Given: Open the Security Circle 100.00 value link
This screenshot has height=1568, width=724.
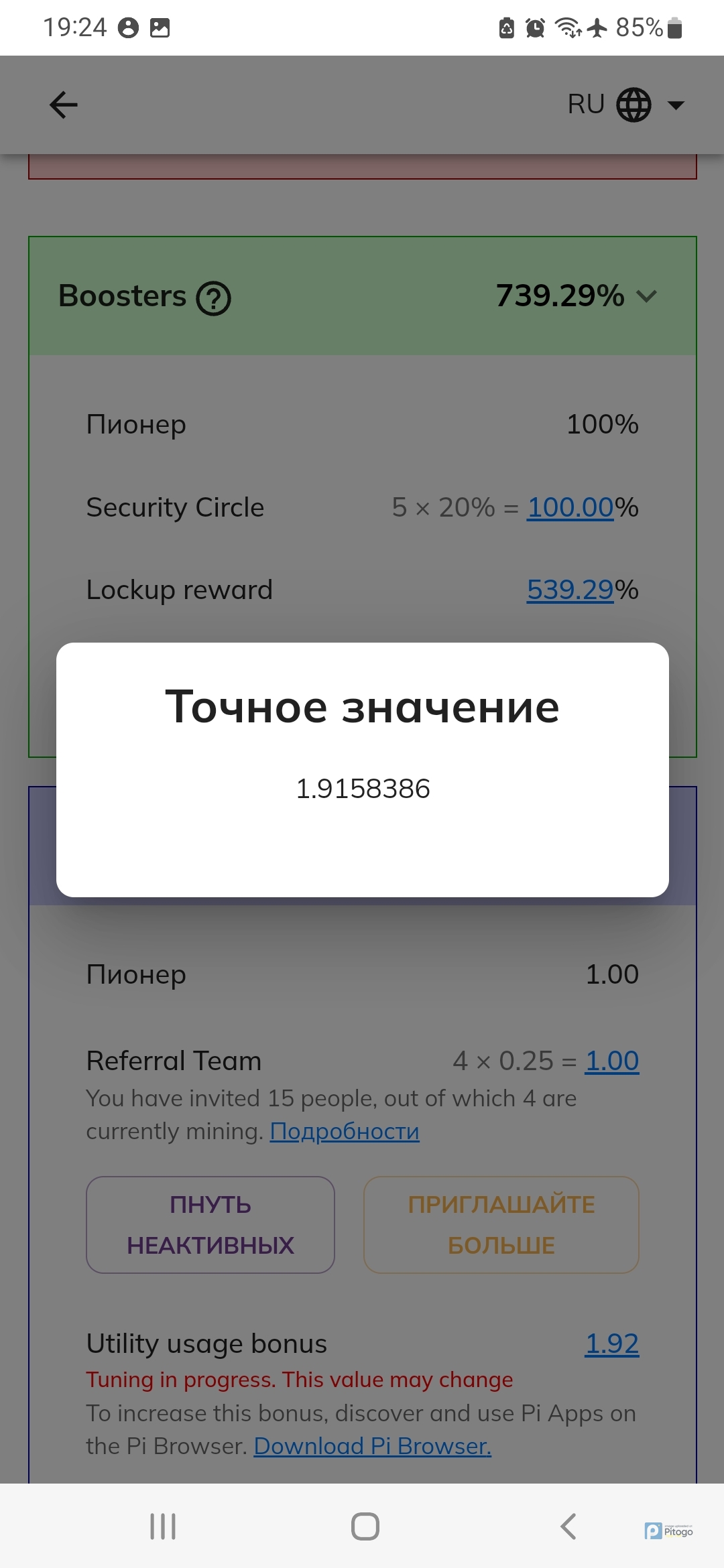Looking at the screenshot, I should (570, 508).
